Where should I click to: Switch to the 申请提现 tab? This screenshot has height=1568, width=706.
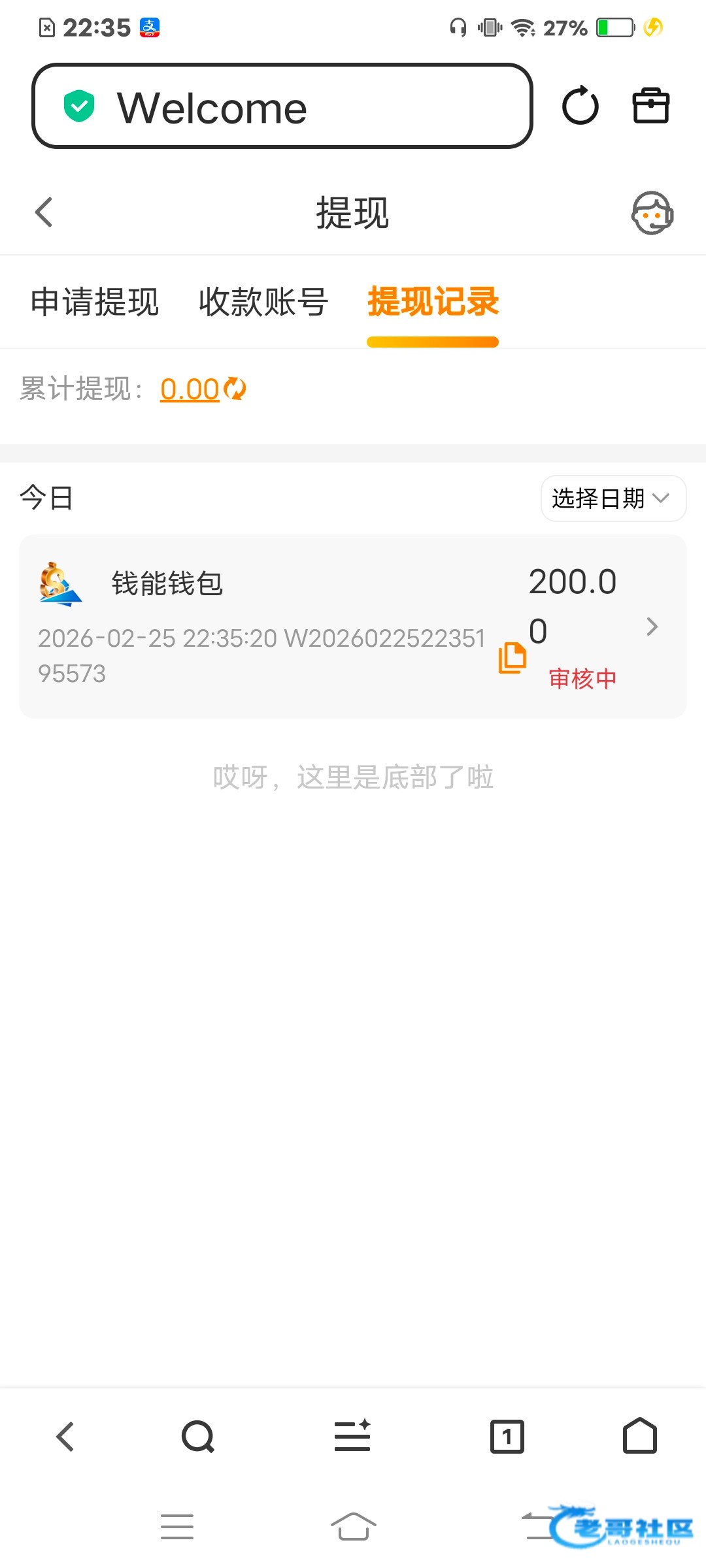pos(95,302)
